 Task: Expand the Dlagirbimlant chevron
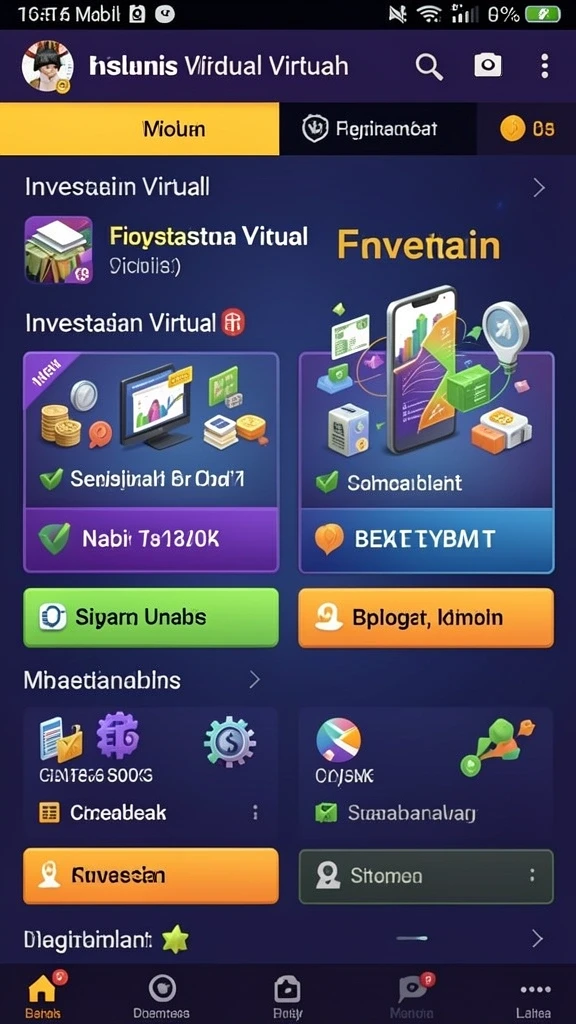tap(537, 939)
